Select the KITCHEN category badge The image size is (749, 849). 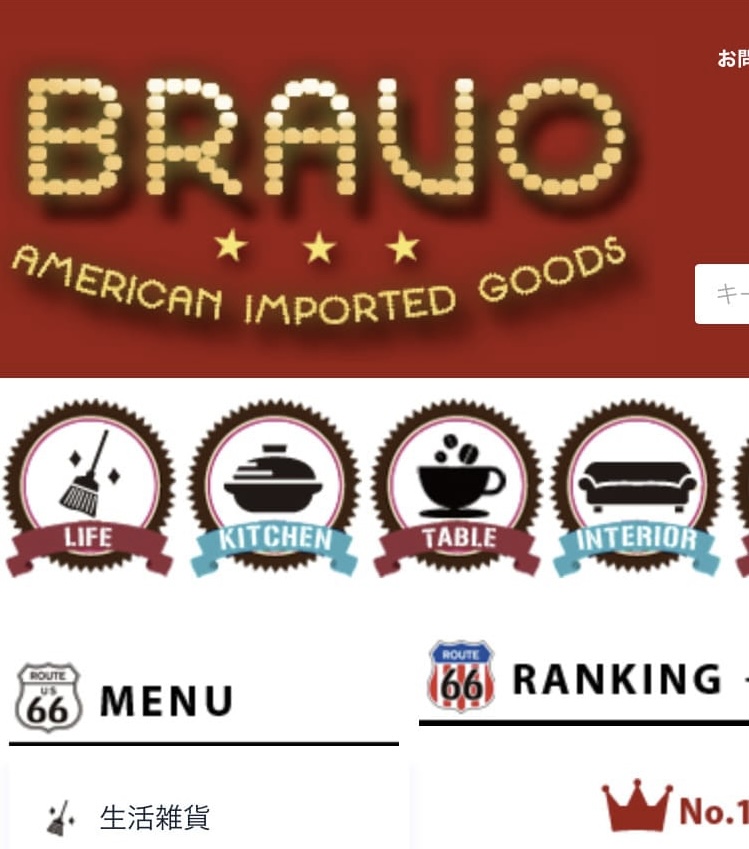tap(274, 488)
